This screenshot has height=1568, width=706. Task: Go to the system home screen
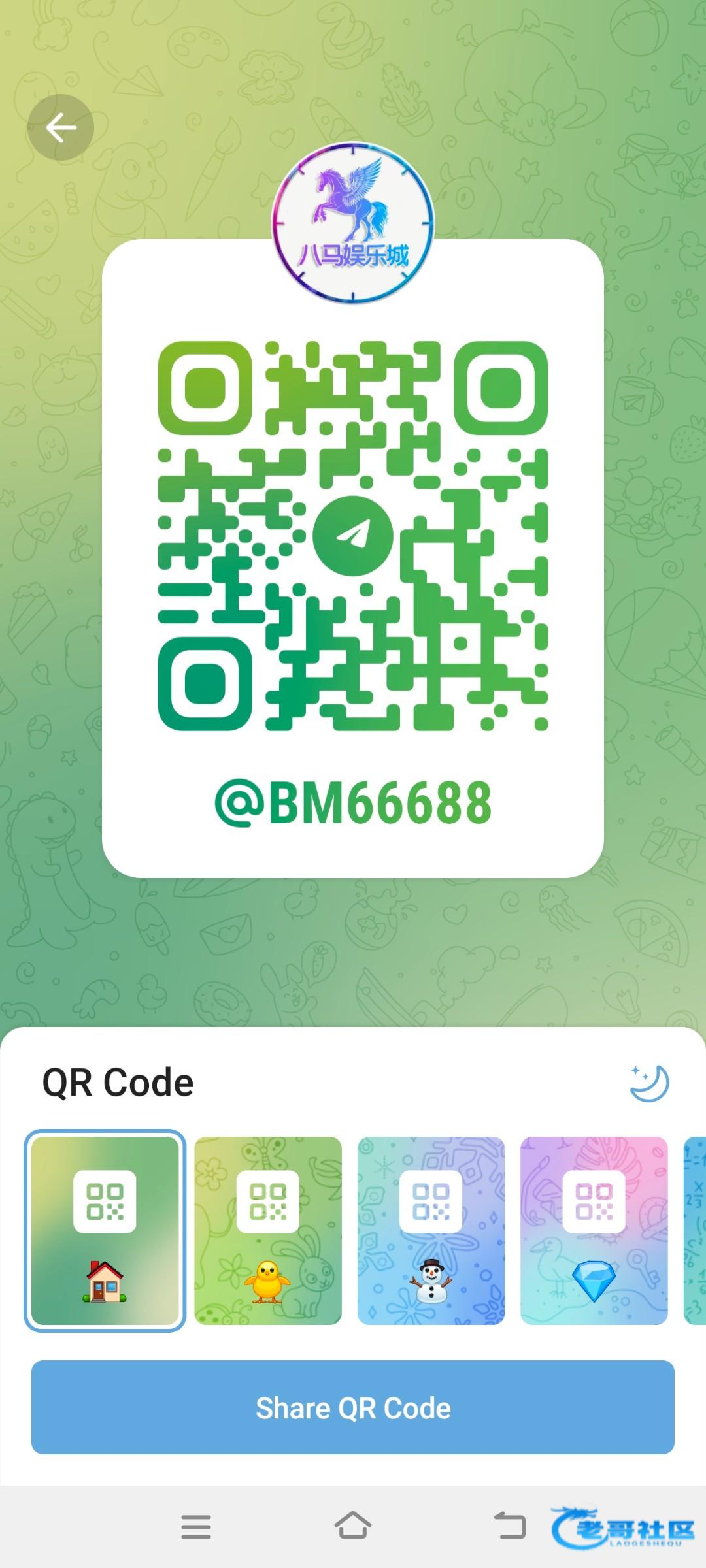coord(353,1527)
